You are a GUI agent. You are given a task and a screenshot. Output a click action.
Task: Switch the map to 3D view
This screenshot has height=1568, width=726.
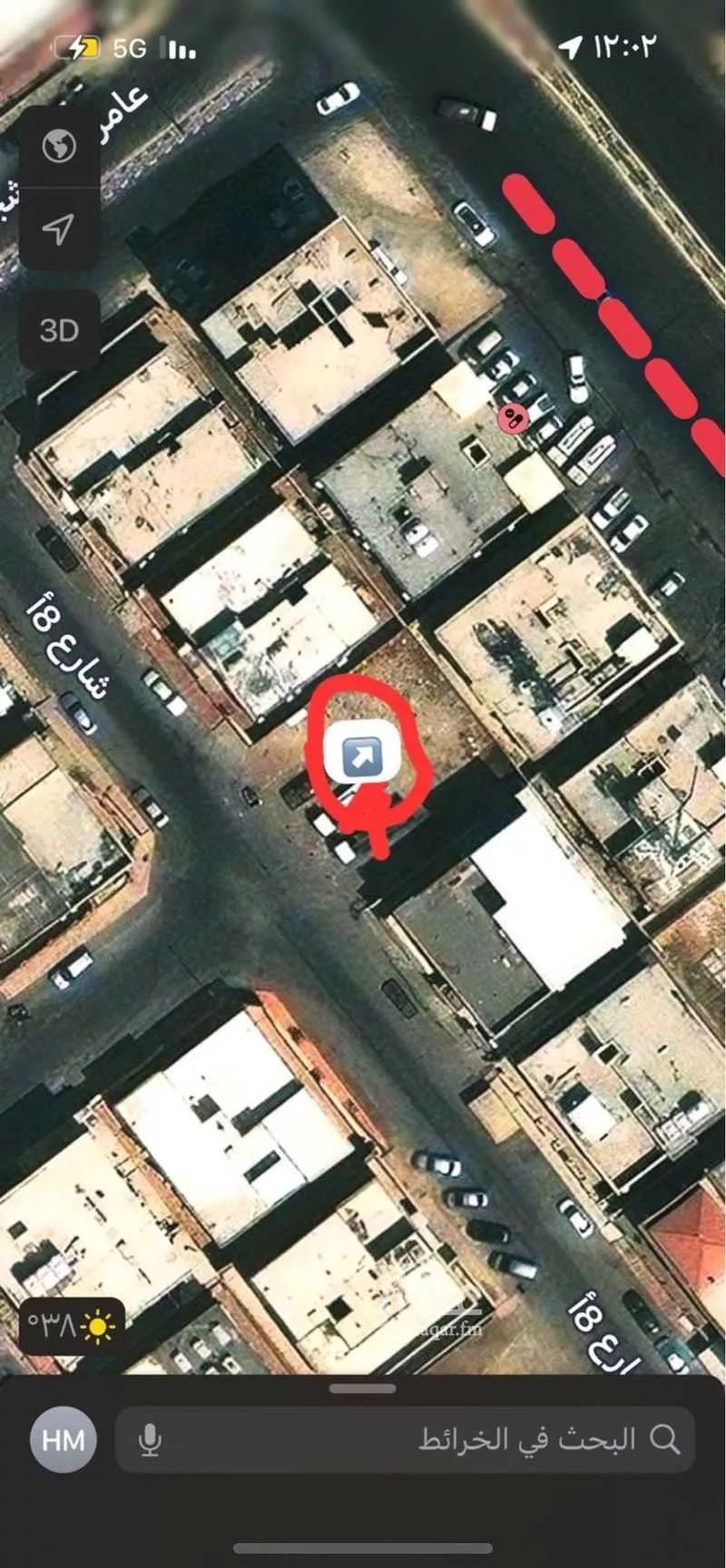59,330
